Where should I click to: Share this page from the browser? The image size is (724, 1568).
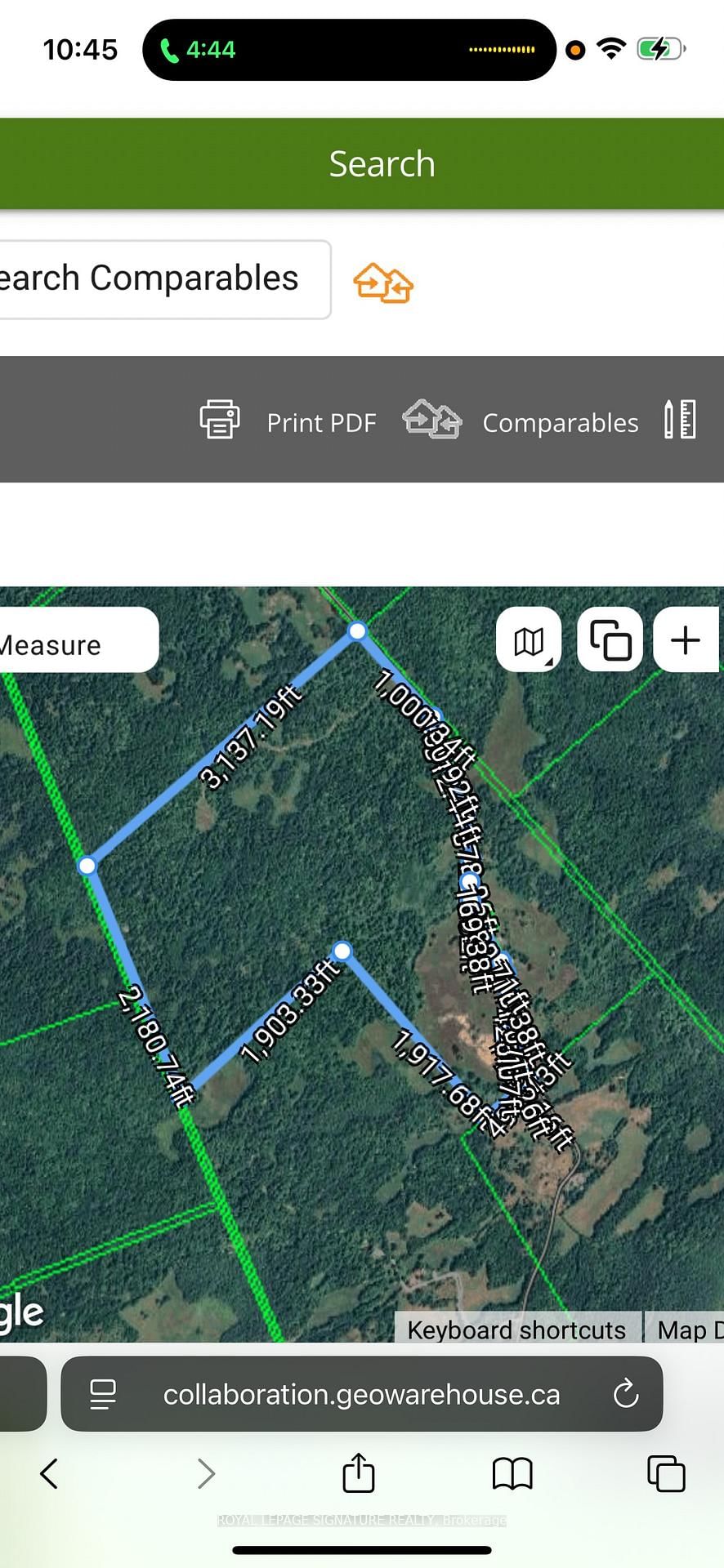pos(358,1474)
